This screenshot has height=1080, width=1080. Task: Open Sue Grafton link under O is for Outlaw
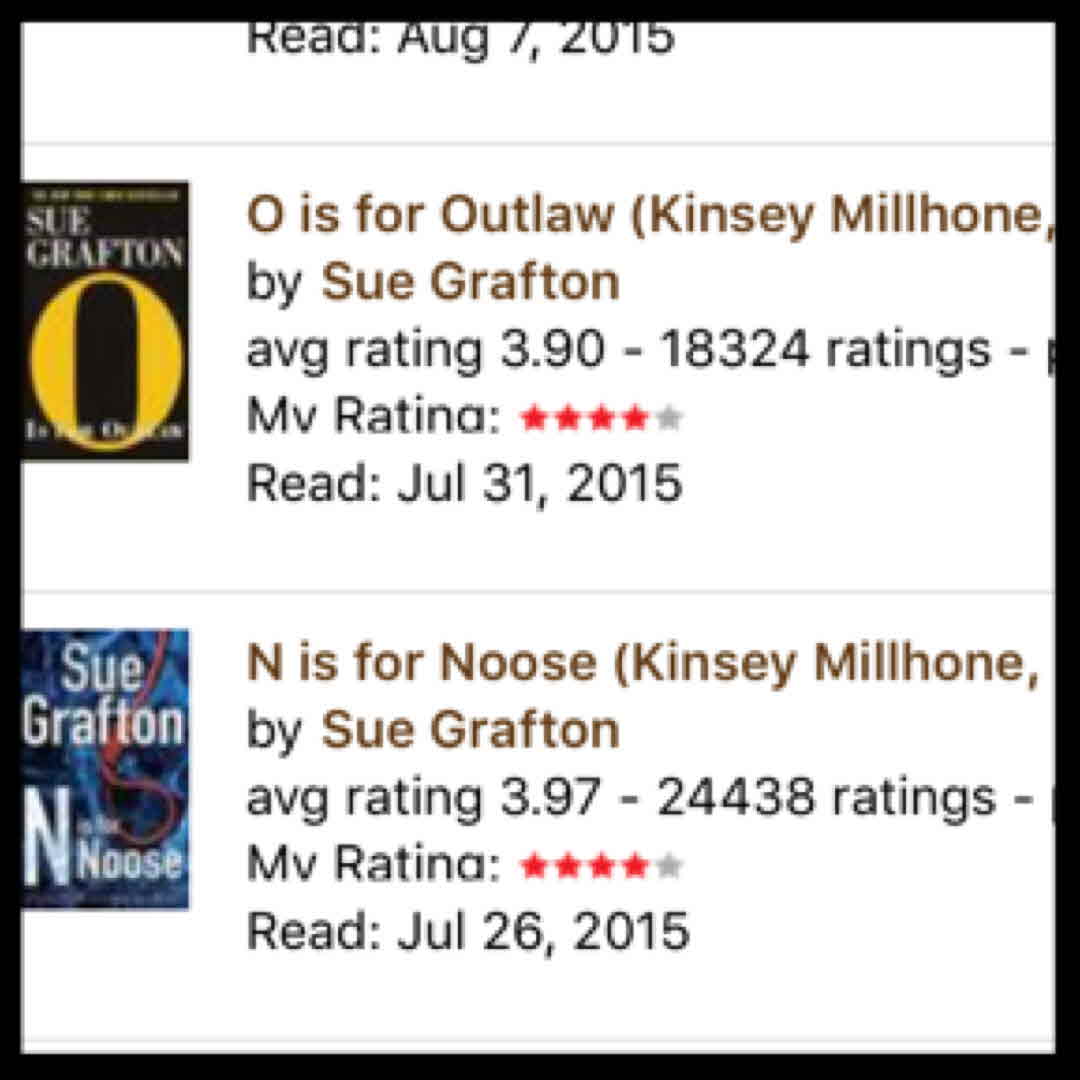[x=470, y=282]
